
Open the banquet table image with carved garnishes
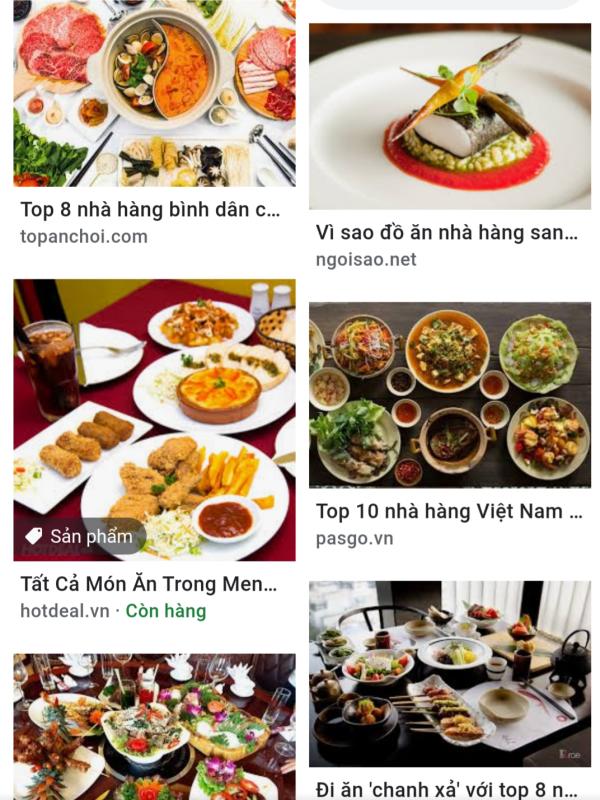pos(154,727)
